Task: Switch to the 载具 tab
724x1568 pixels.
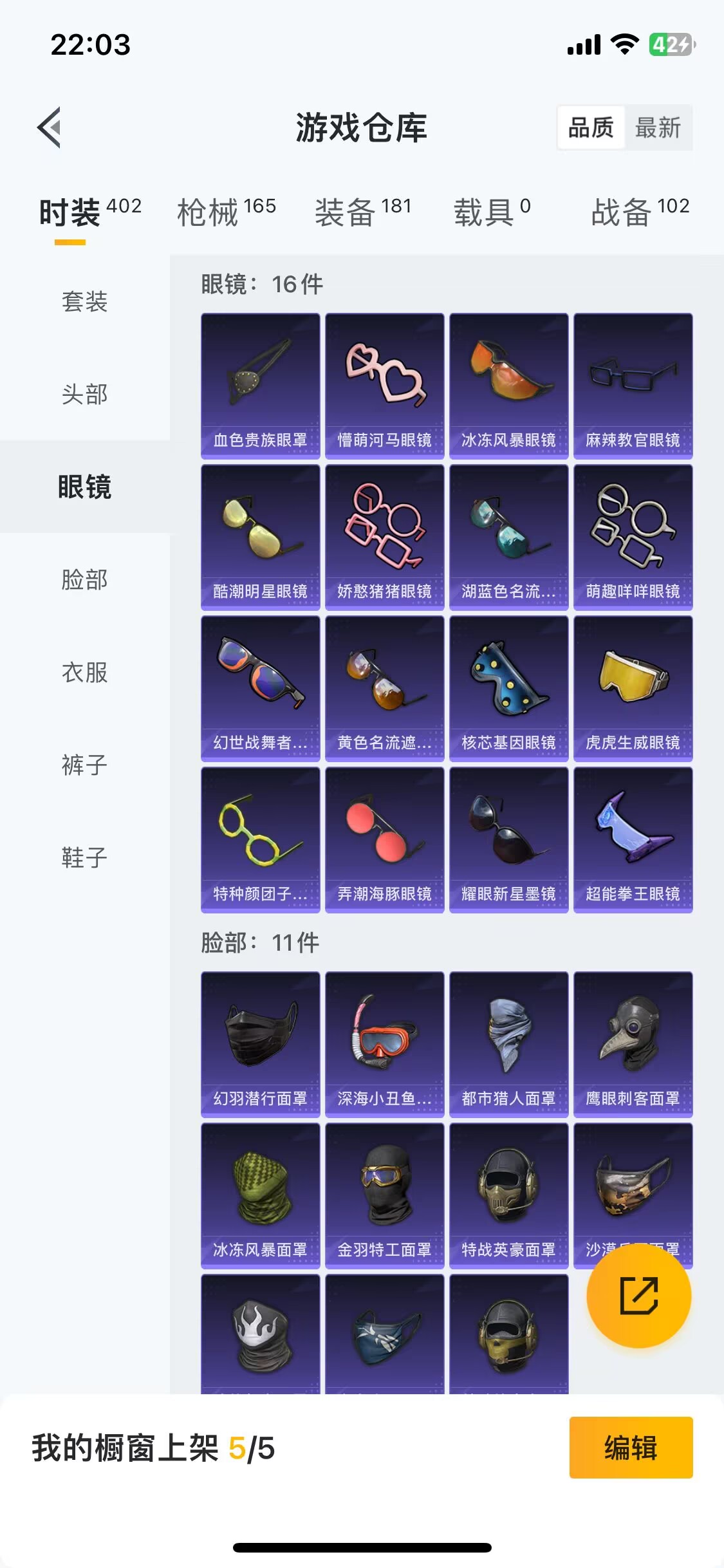Action: (493, 212)
